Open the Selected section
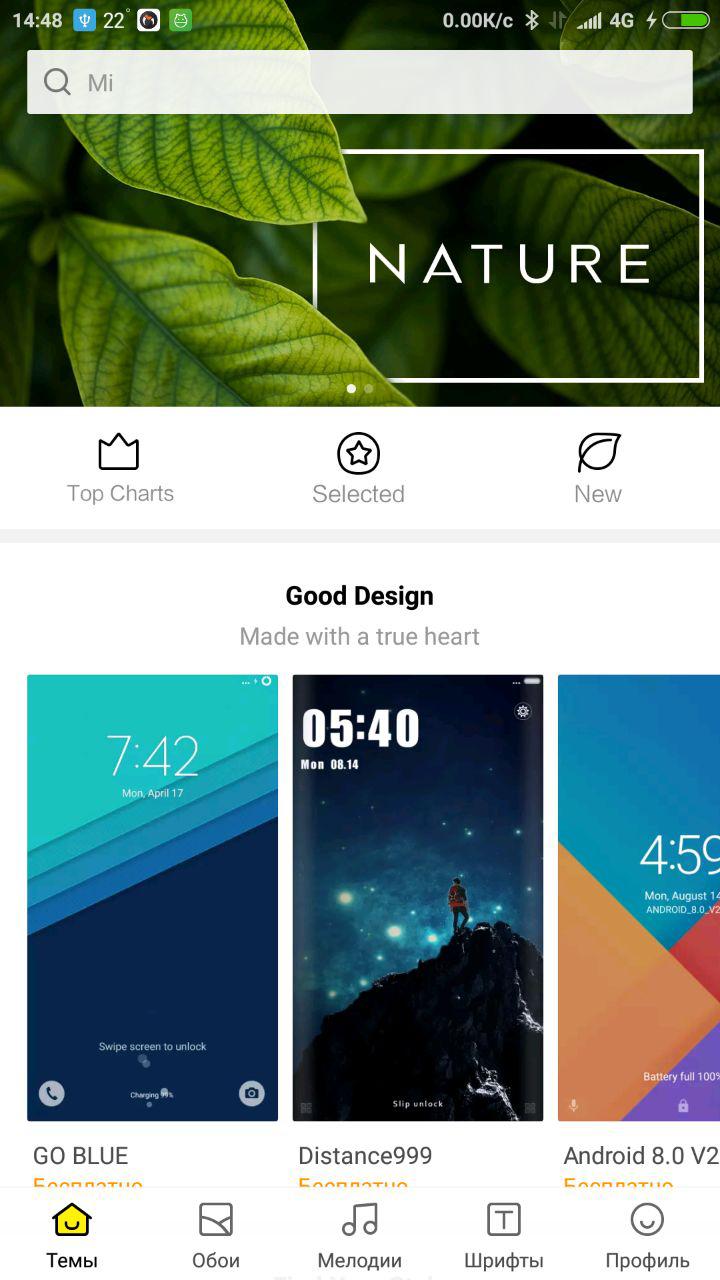The image size is (720, 1280). click(358, 469)
